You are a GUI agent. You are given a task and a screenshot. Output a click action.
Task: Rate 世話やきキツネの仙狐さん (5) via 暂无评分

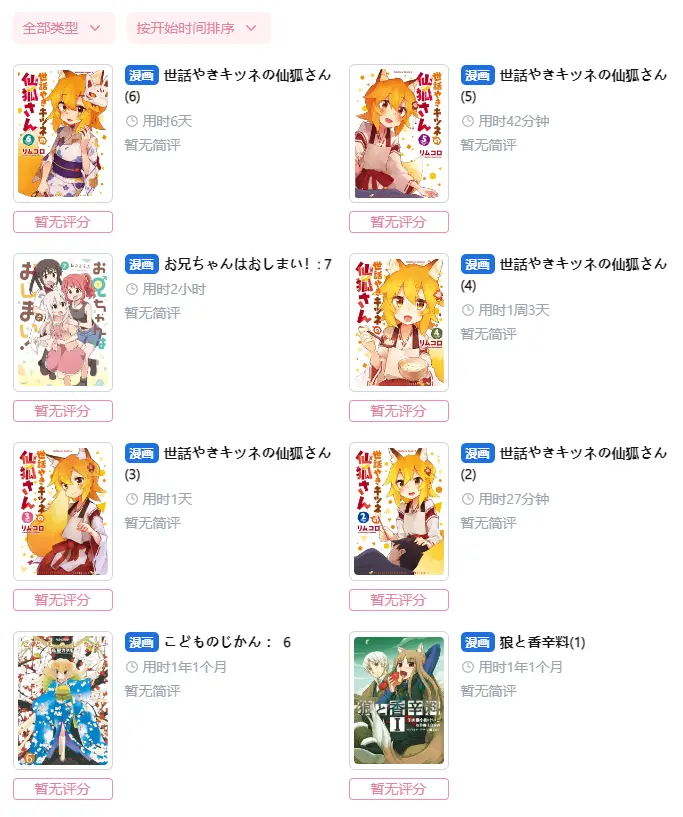[399, 222]
